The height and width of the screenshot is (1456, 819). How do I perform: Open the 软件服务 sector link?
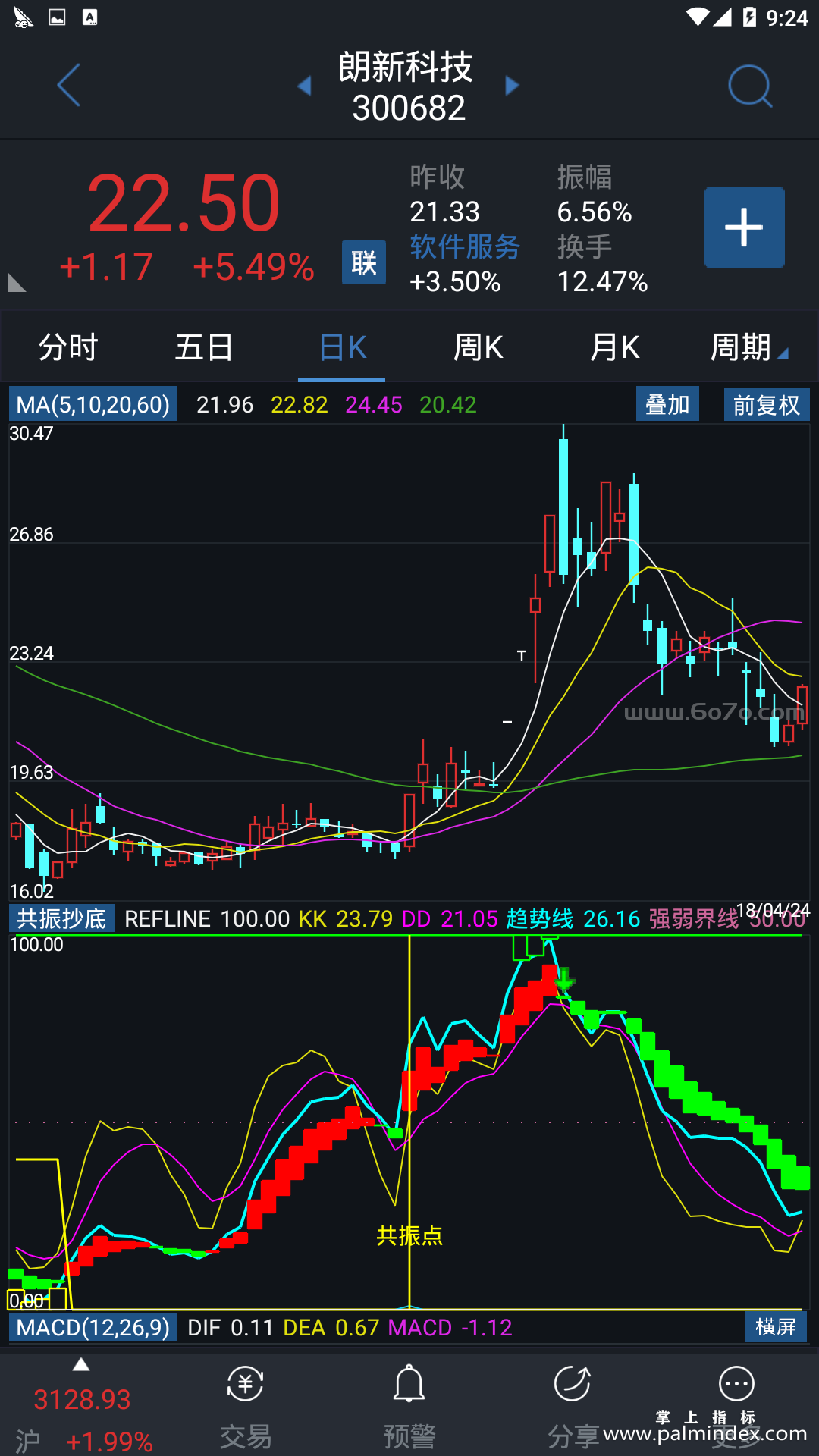tap(465, 247)
